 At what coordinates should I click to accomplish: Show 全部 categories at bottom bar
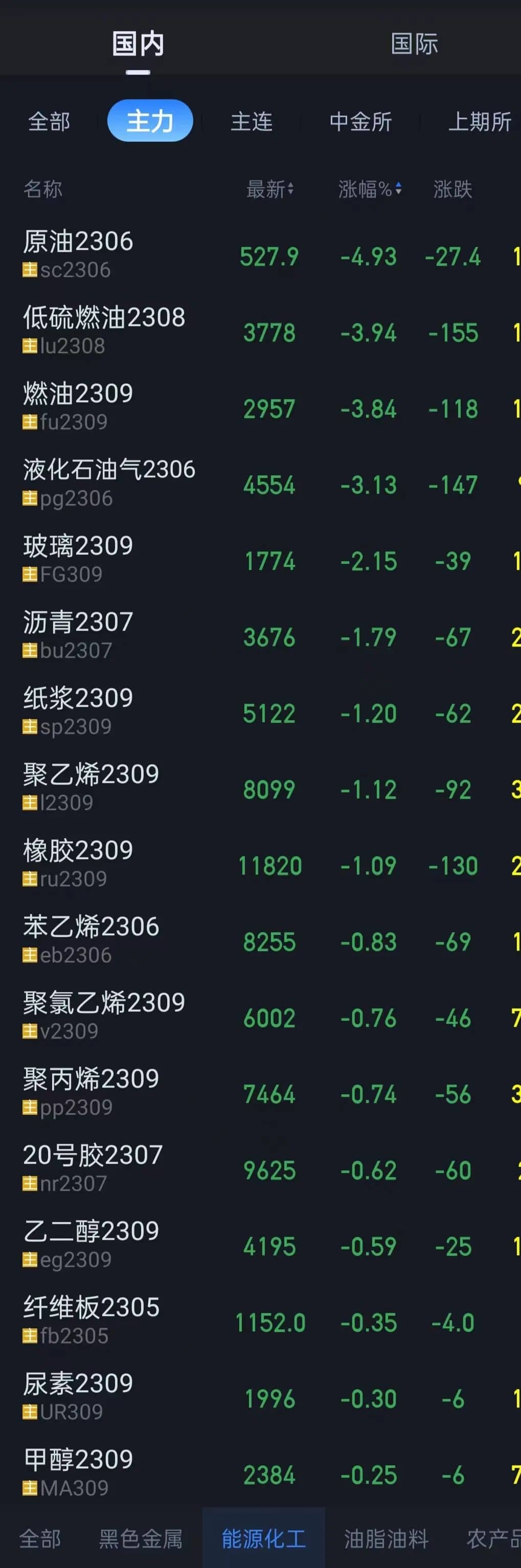40,1538
